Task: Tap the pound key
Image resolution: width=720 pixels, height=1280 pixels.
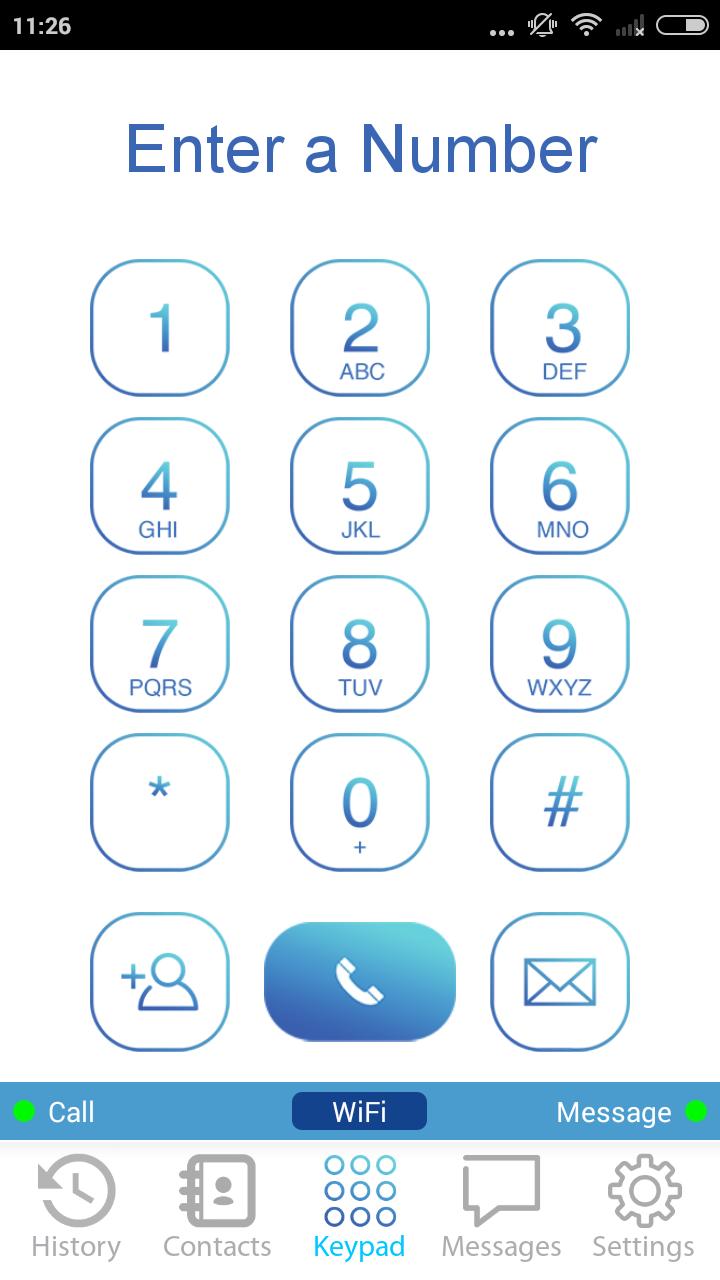Action: click(560, 802)
